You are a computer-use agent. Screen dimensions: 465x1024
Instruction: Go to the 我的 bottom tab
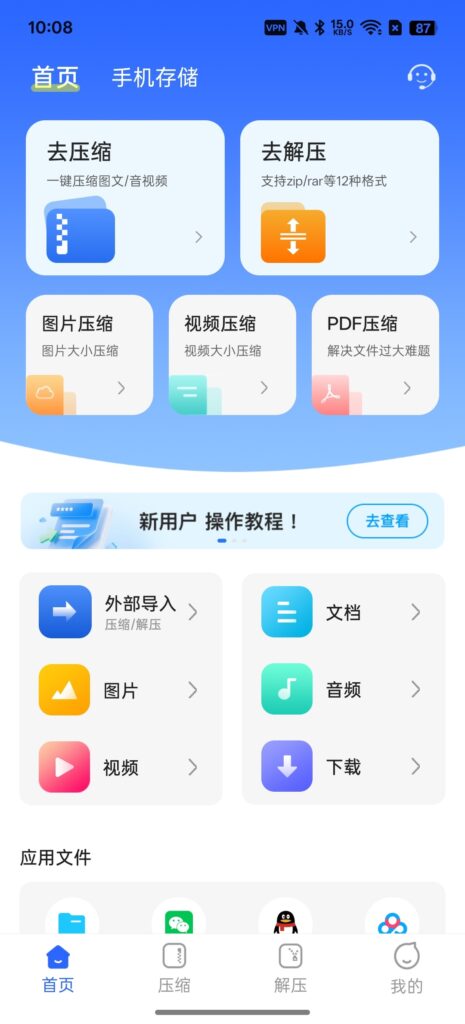[406, 969]
